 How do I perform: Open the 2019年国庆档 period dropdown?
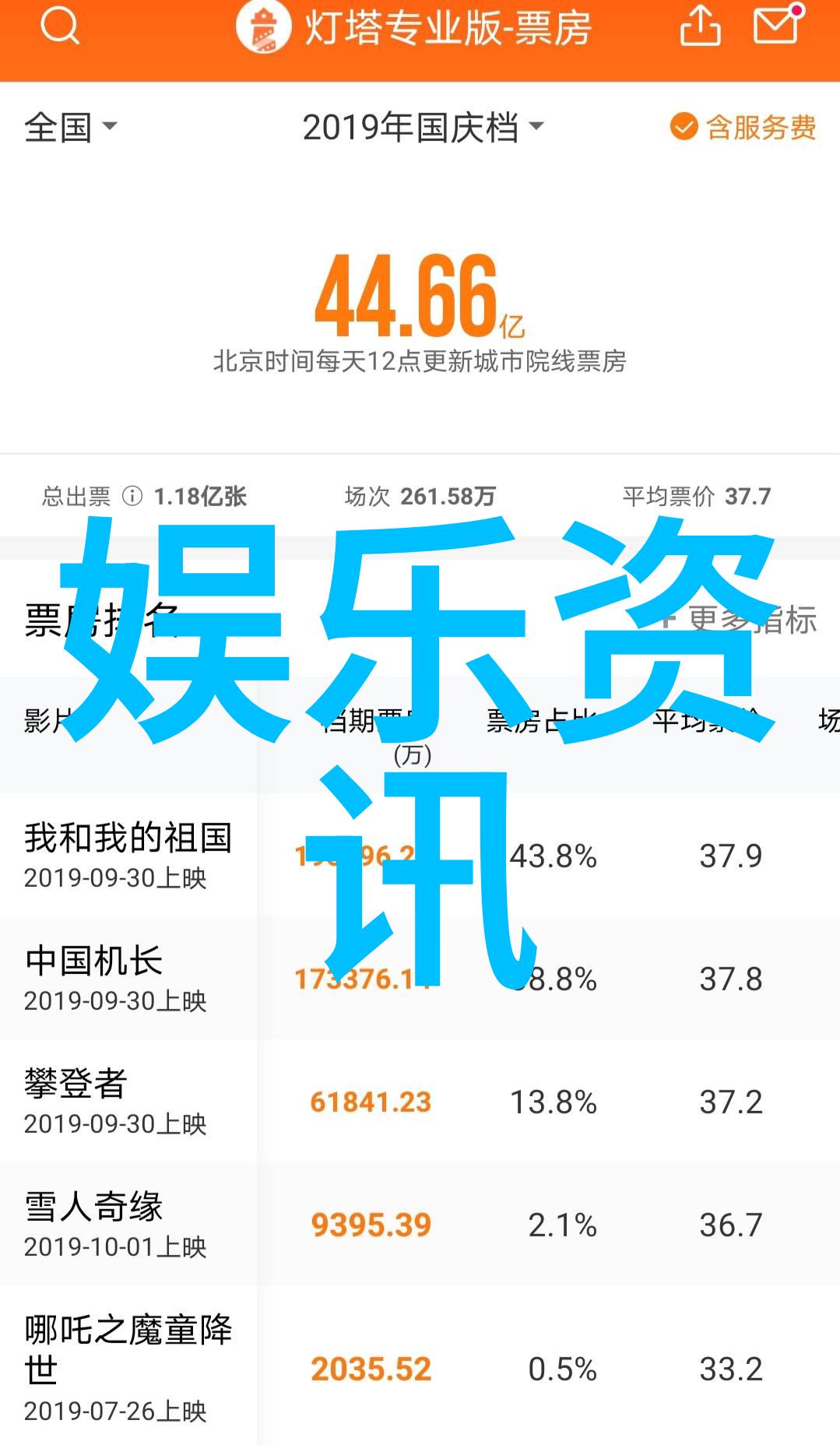(x=423, y=127)
